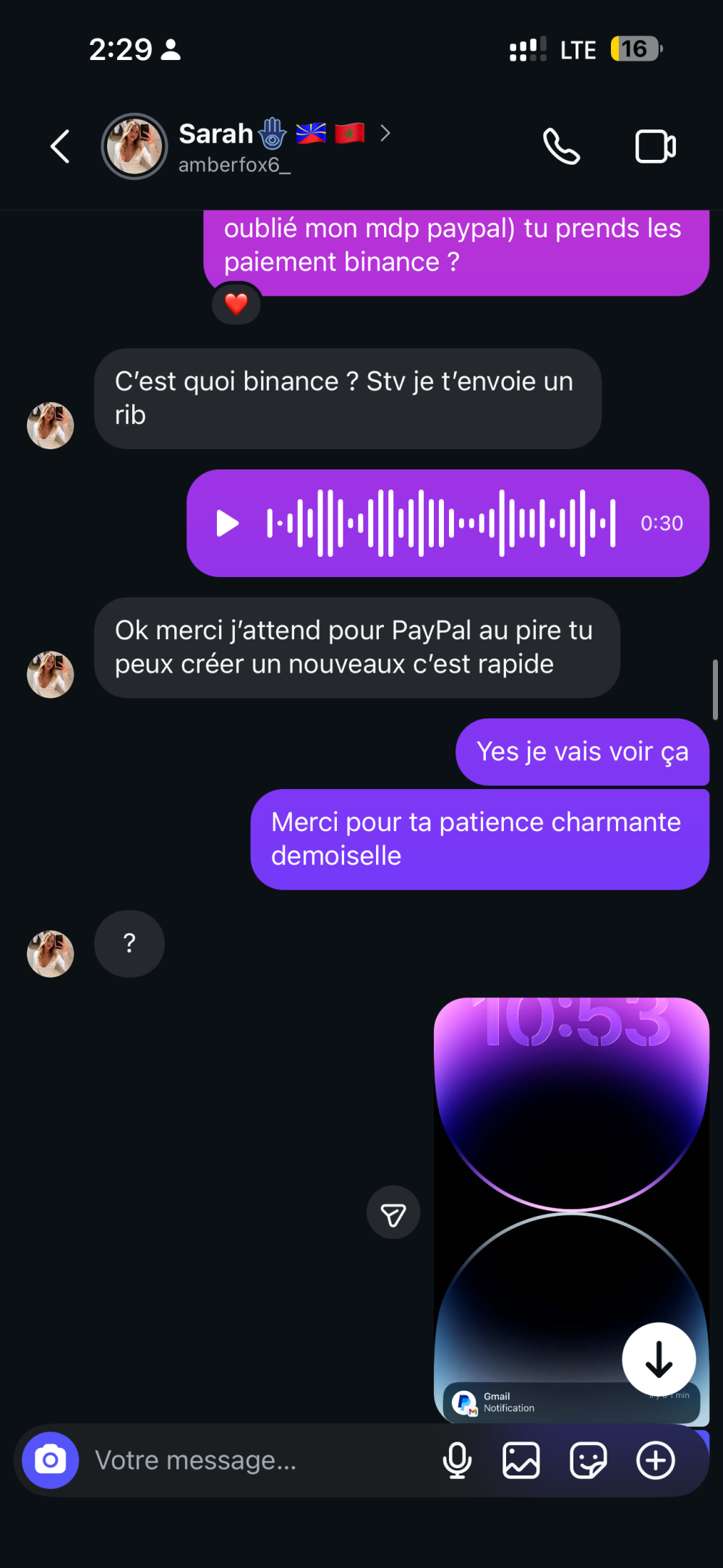
Task: Open the camera from the message bar
Action: pos(51,1460)
